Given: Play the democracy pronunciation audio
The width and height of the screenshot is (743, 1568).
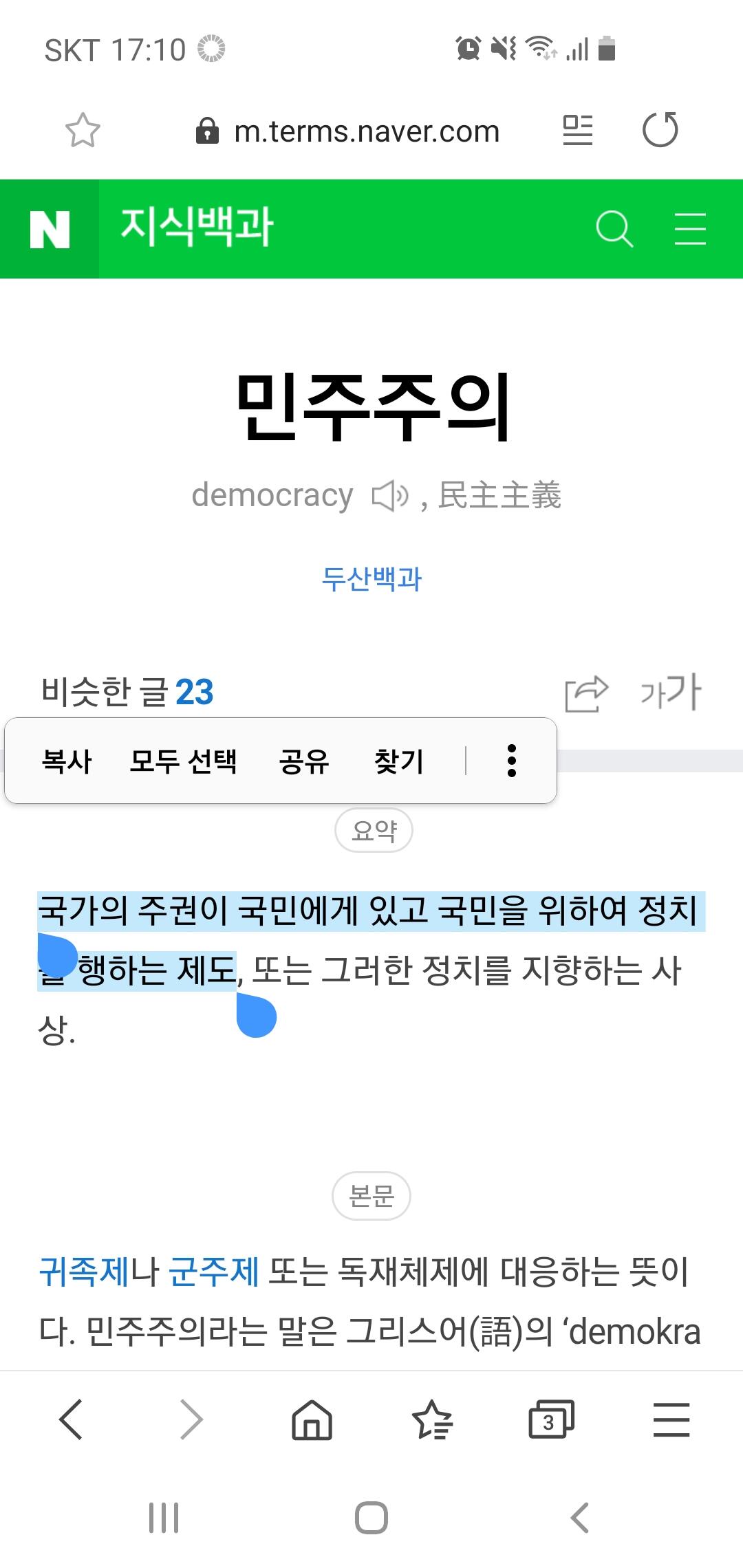Looking at the screenshot, I should pos(390,496).
